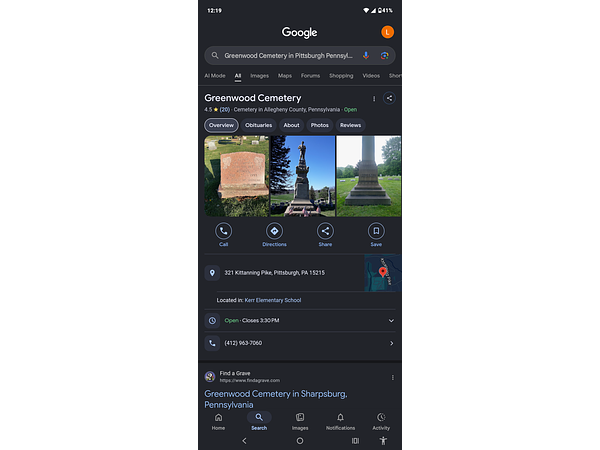This screenshot has width=600, height=450.
Task: Select the Obituaries chip
Action: click(259, 125)
